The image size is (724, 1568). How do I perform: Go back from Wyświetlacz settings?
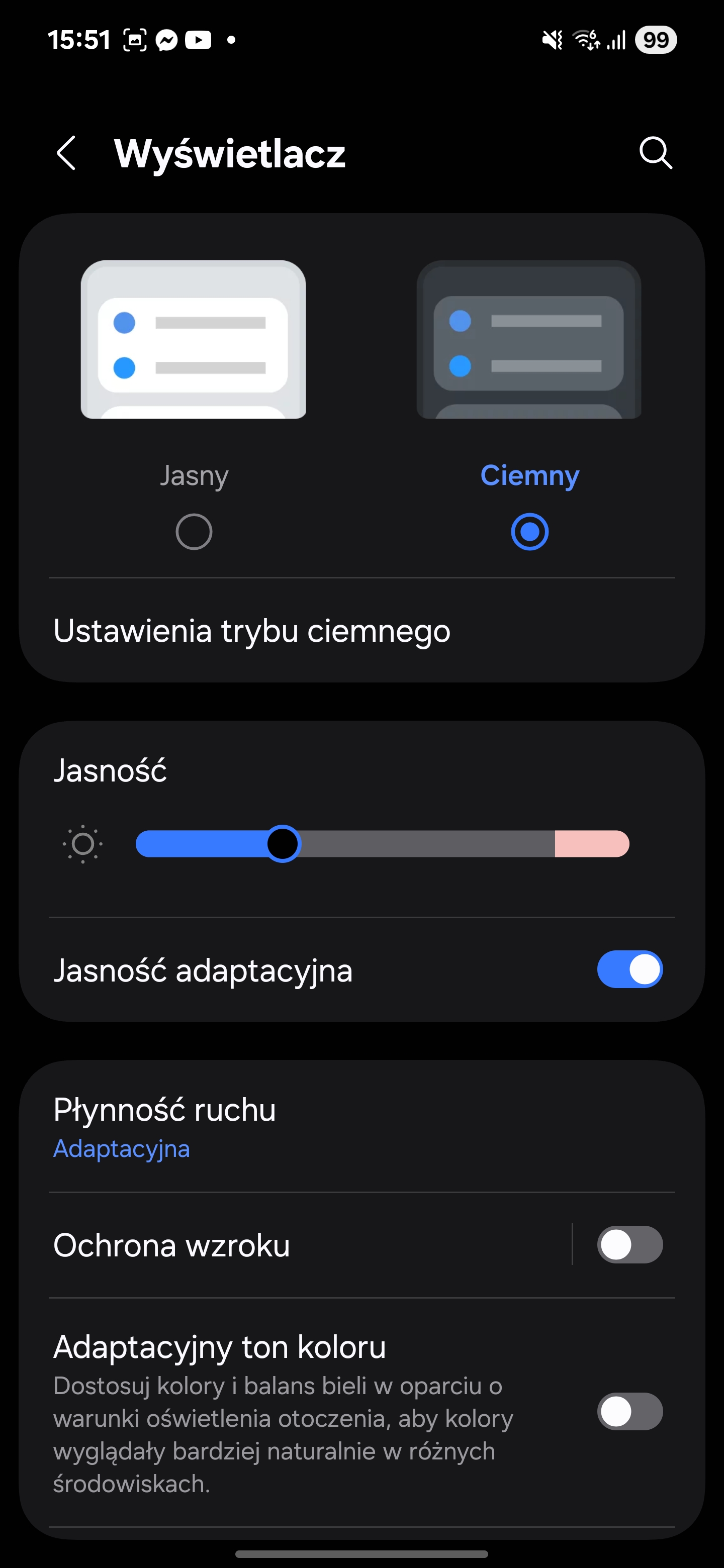point(66,153)
